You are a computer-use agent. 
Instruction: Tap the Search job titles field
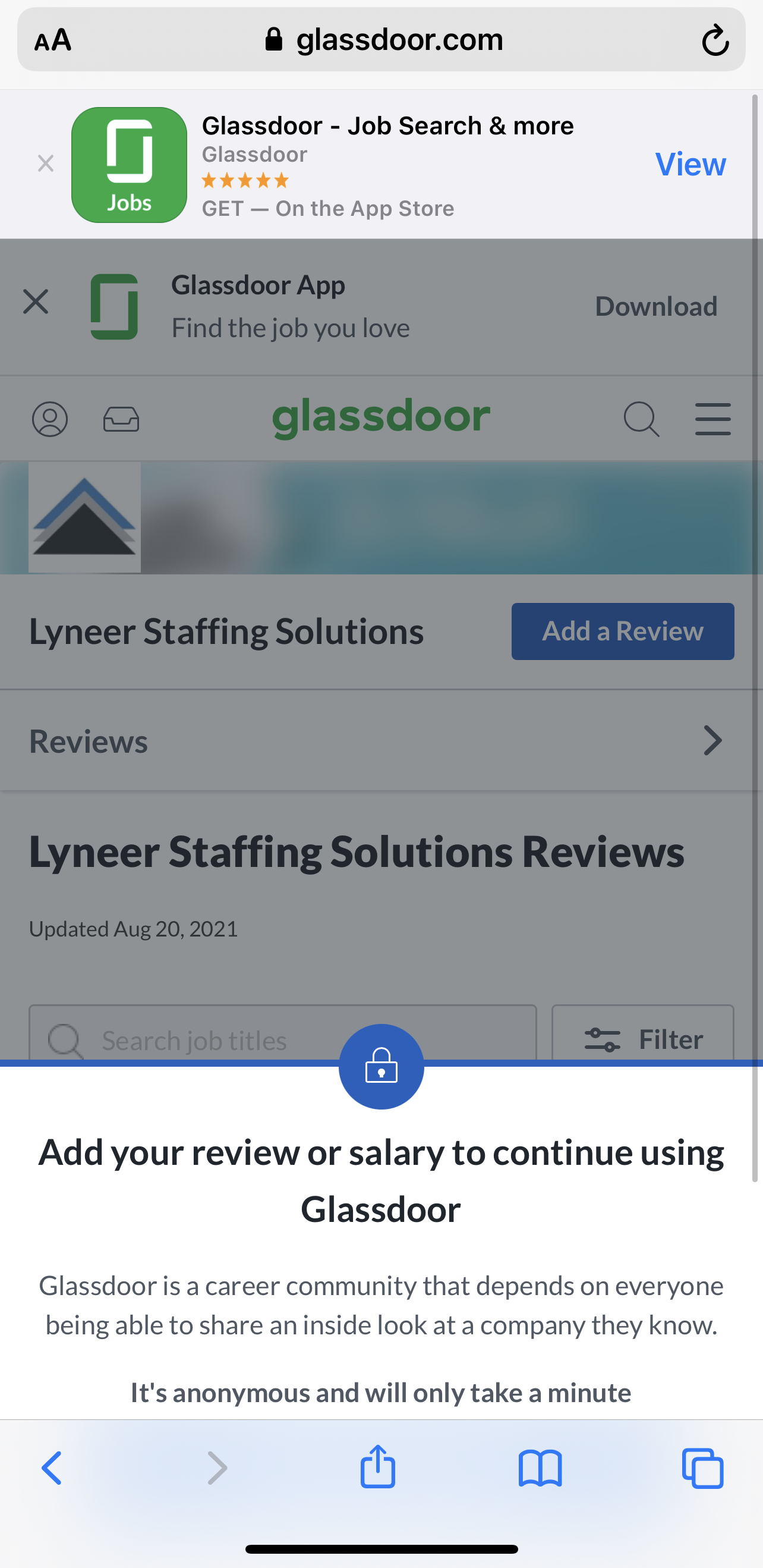[283, 1033]
